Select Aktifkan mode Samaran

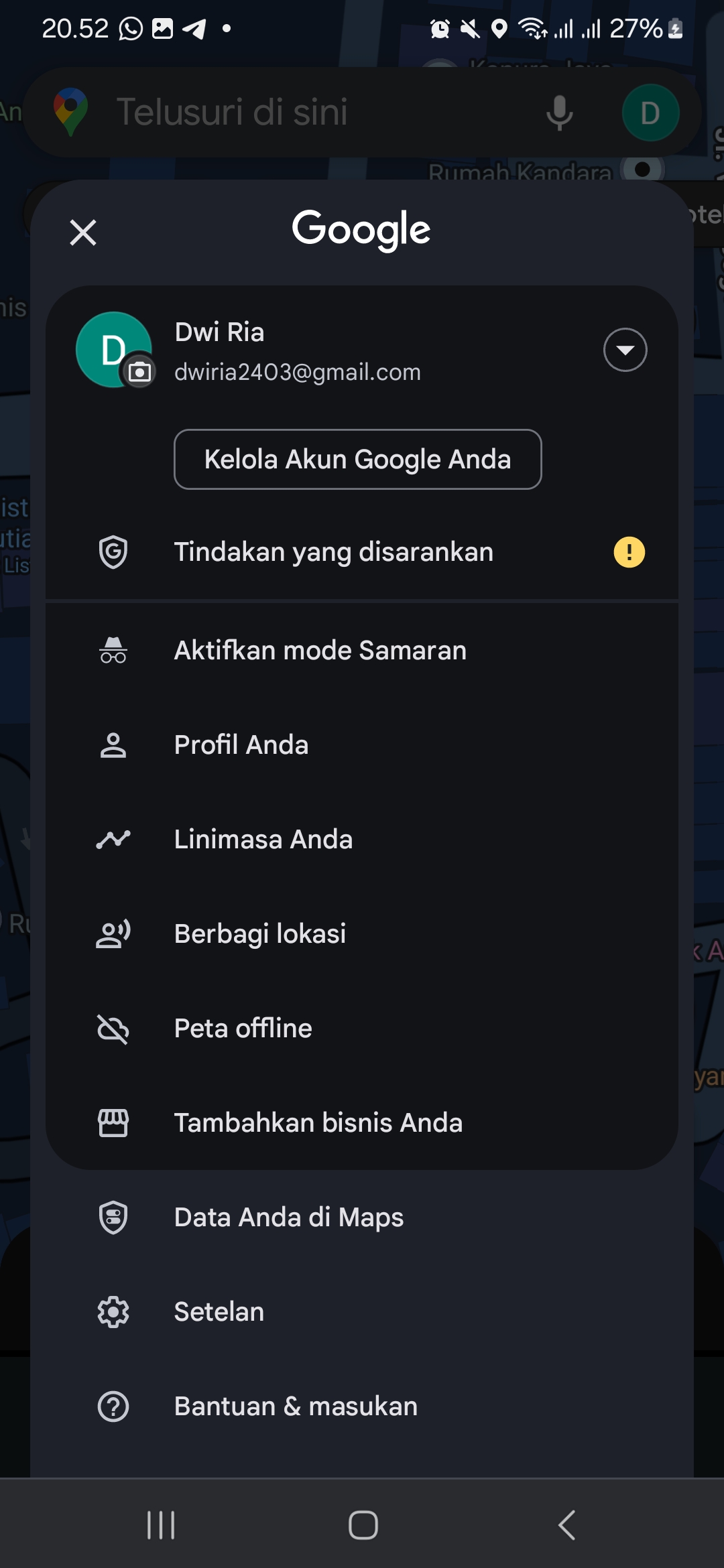362,651
